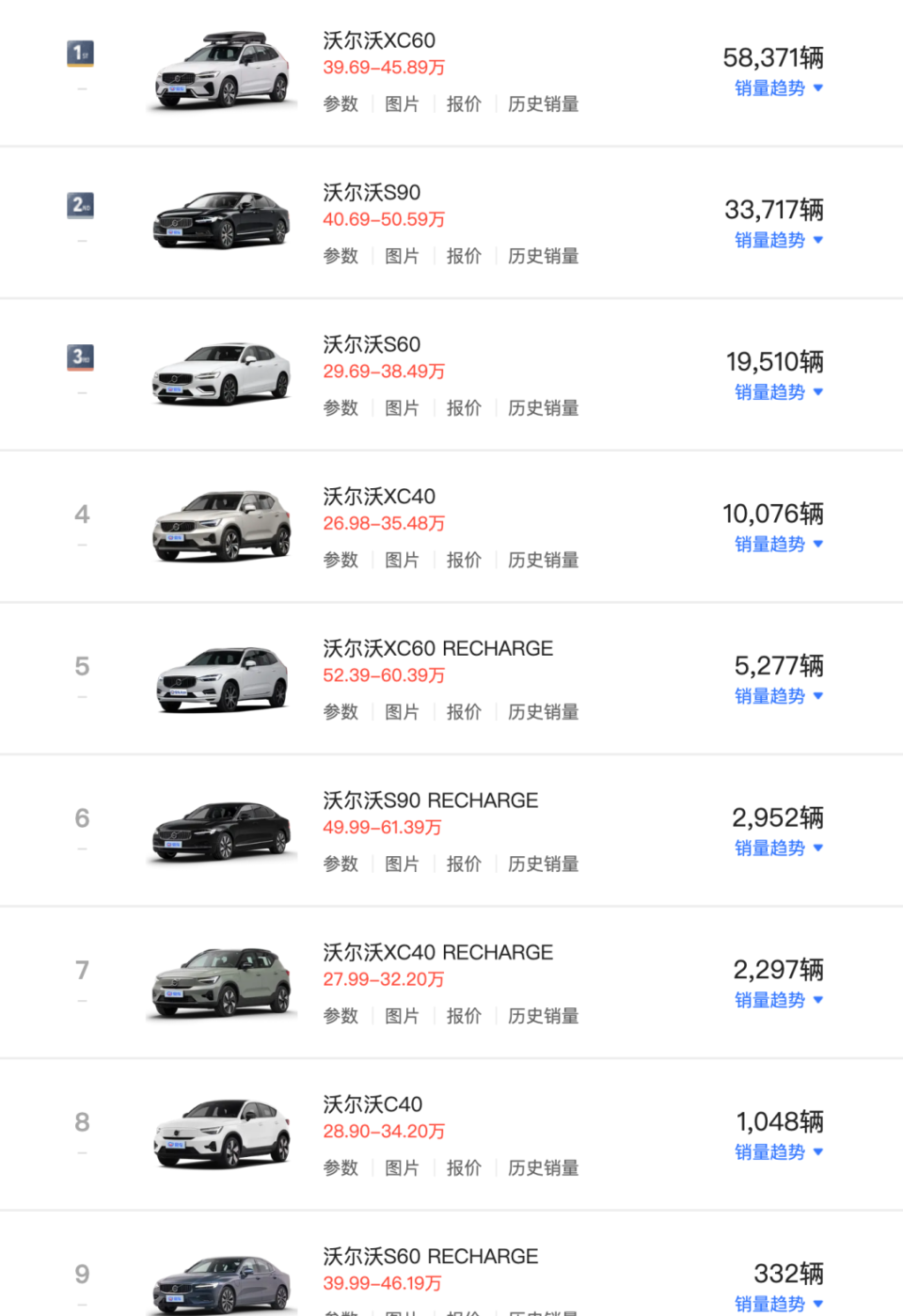
Task: Expand 销量趋势 for 沃尔沃S90
Action: coord(778,241)
